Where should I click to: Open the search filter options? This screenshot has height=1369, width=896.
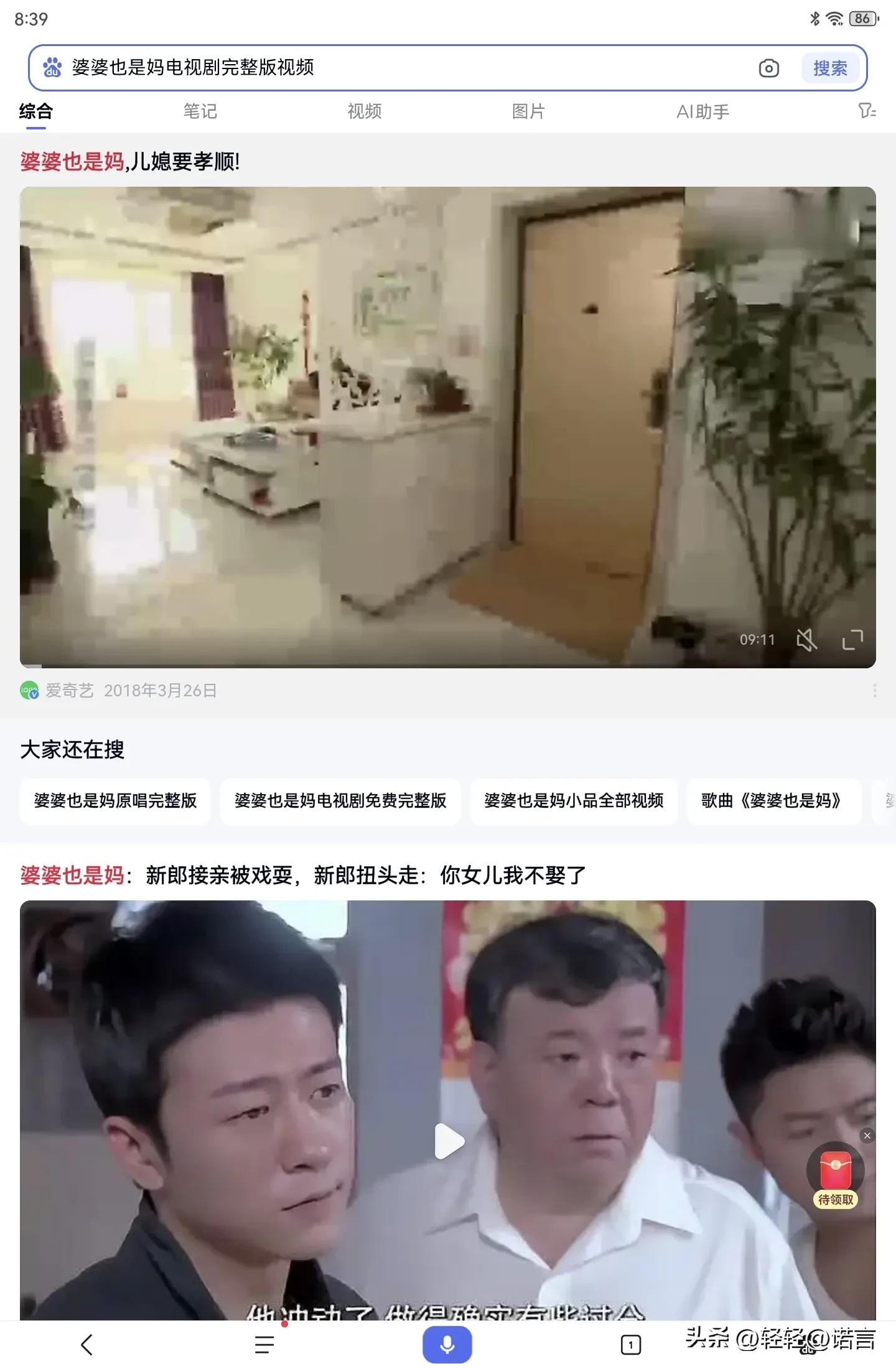[x=867, y=111]
